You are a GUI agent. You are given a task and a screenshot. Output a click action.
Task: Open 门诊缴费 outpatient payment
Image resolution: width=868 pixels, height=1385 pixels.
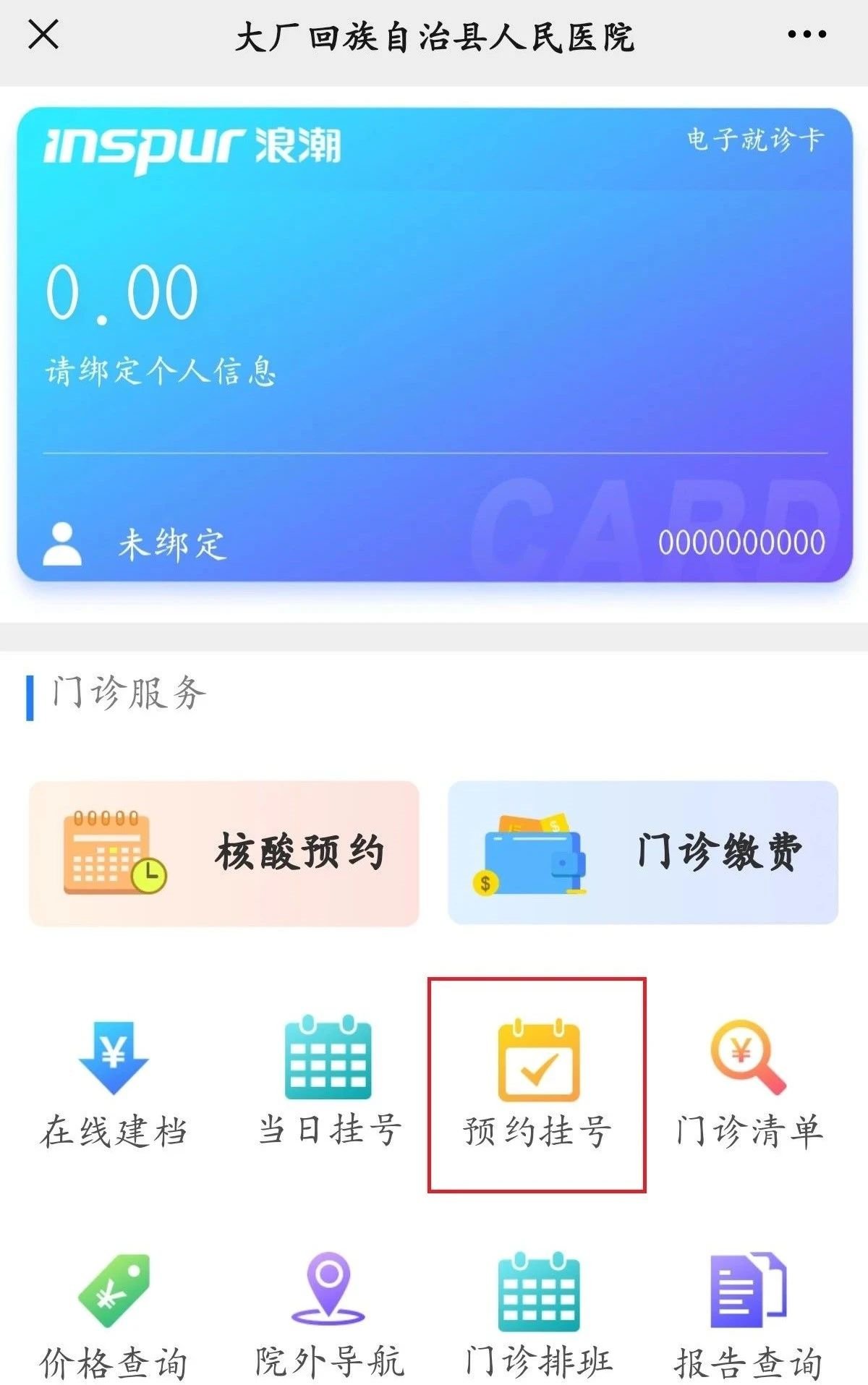pos(643,851)
